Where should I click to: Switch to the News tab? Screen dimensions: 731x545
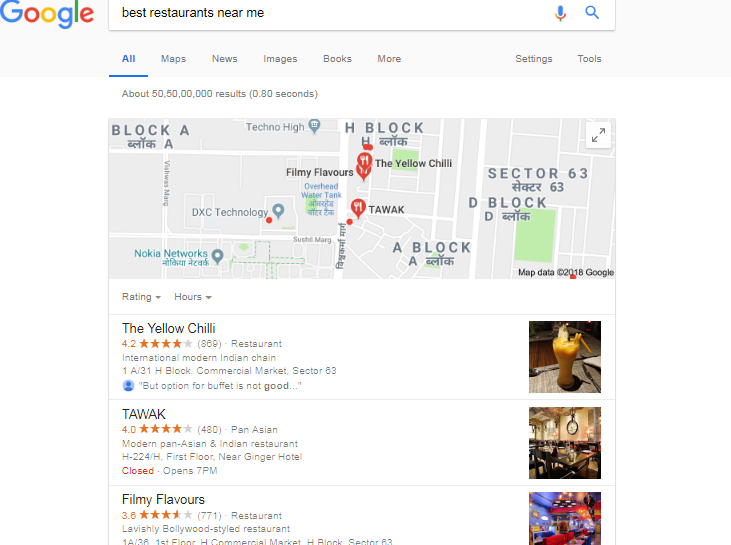pos(225,59)
